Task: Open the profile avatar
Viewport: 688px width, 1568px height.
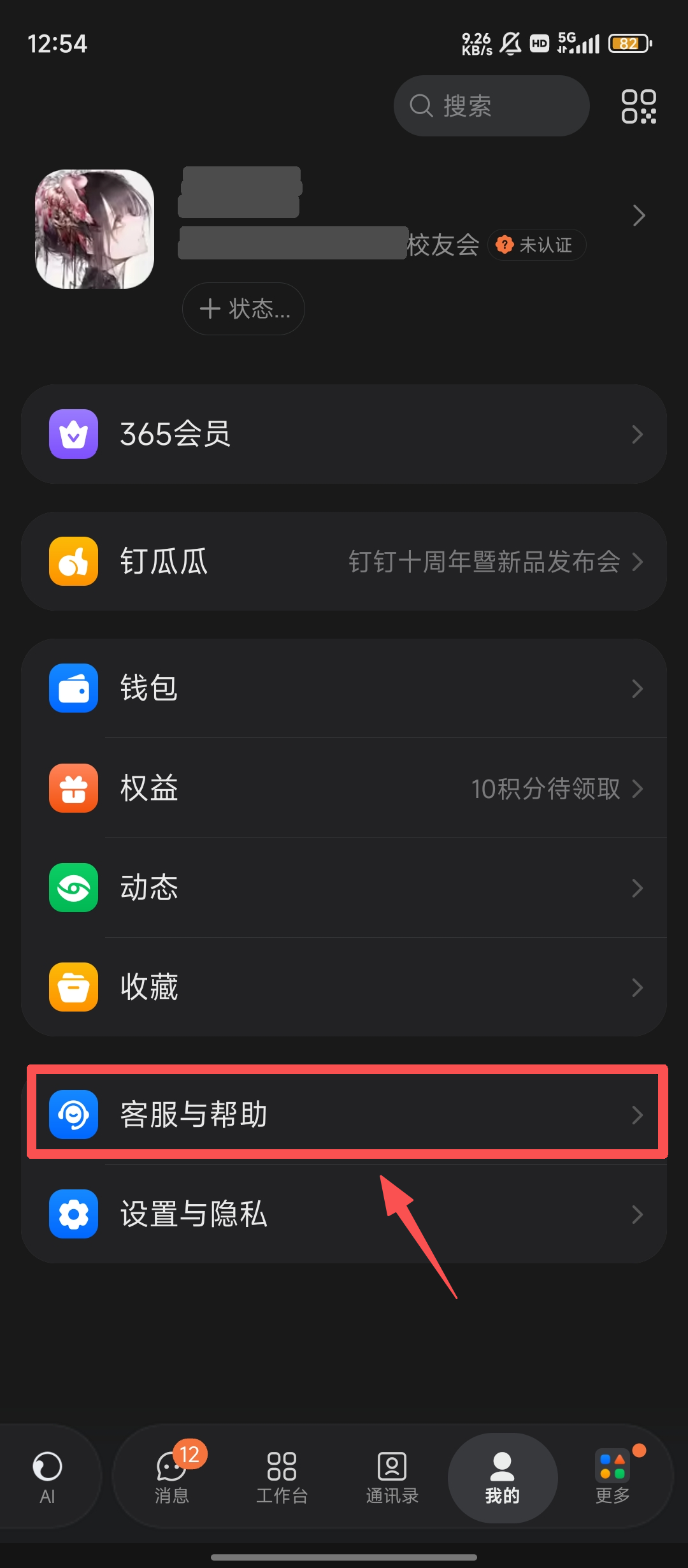Action: (x=94, y=229)
